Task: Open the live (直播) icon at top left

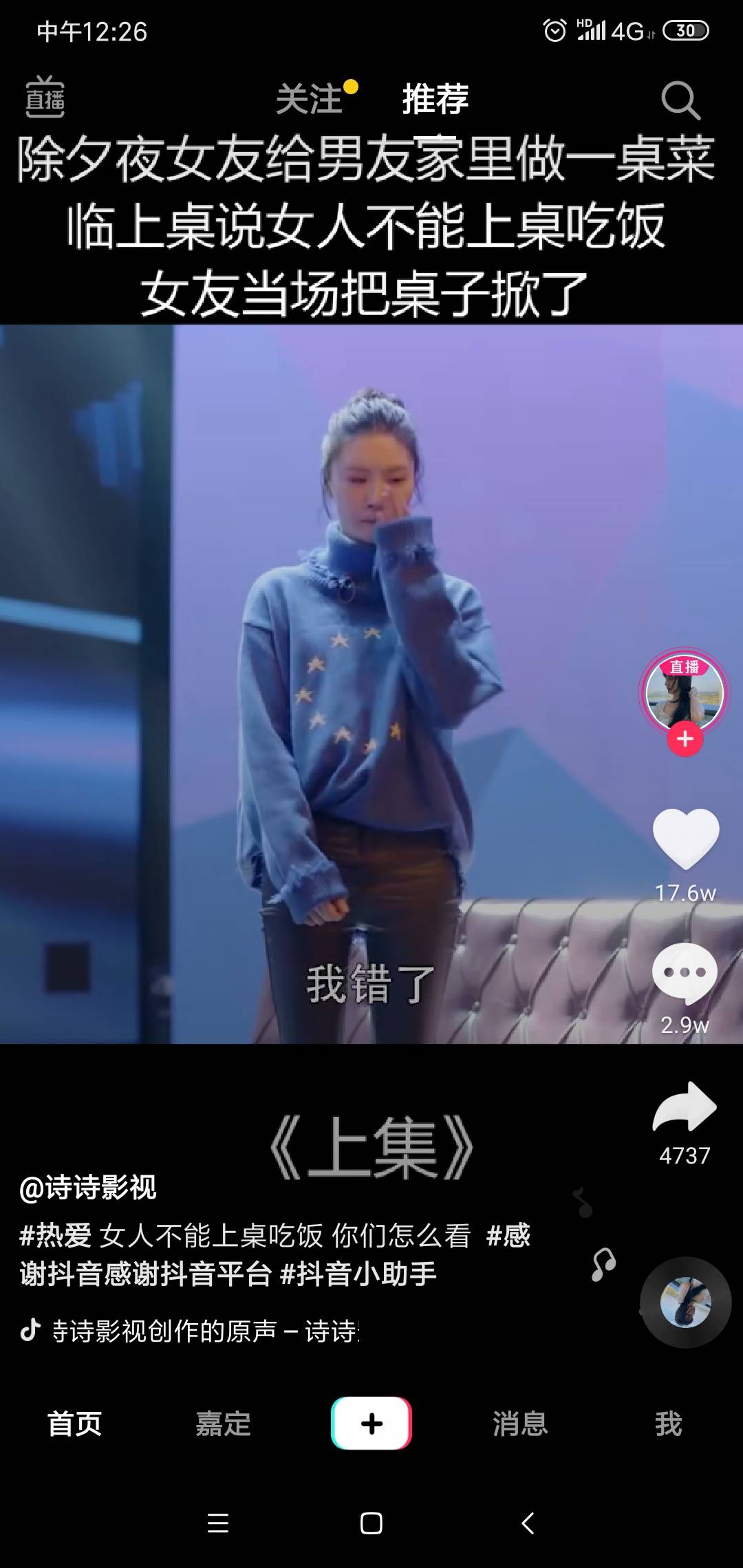Action: click(45, 97)
